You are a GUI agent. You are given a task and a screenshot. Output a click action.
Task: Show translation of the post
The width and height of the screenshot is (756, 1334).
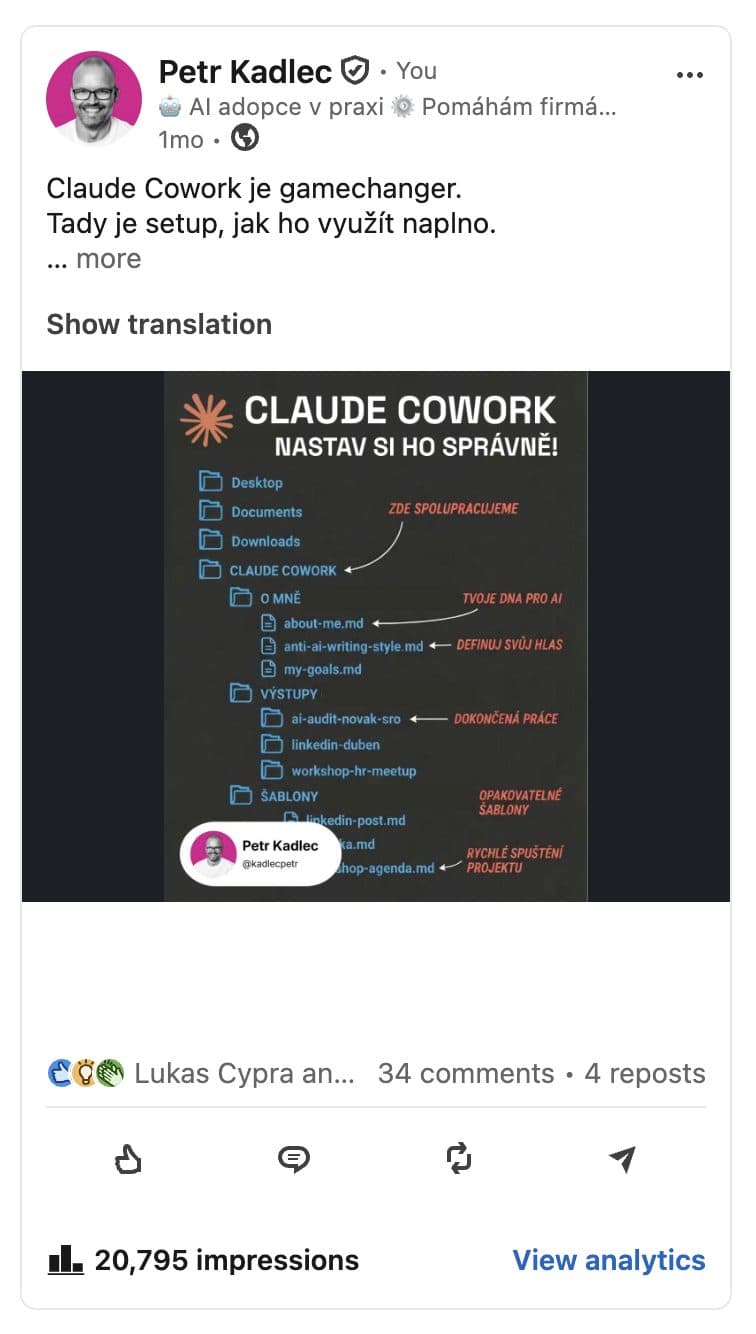point(159,324)
